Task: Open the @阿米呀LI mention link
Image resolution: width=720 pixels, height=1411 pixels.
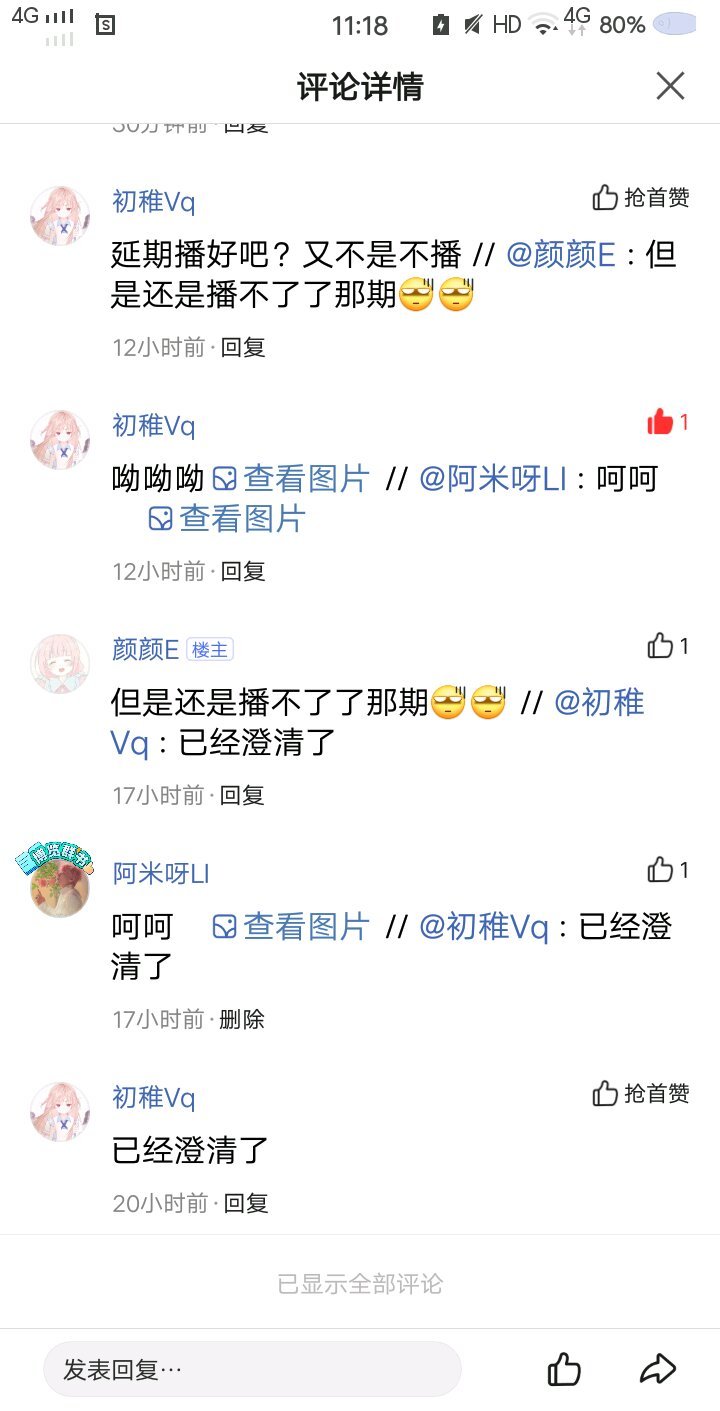Action: [493, 479]
